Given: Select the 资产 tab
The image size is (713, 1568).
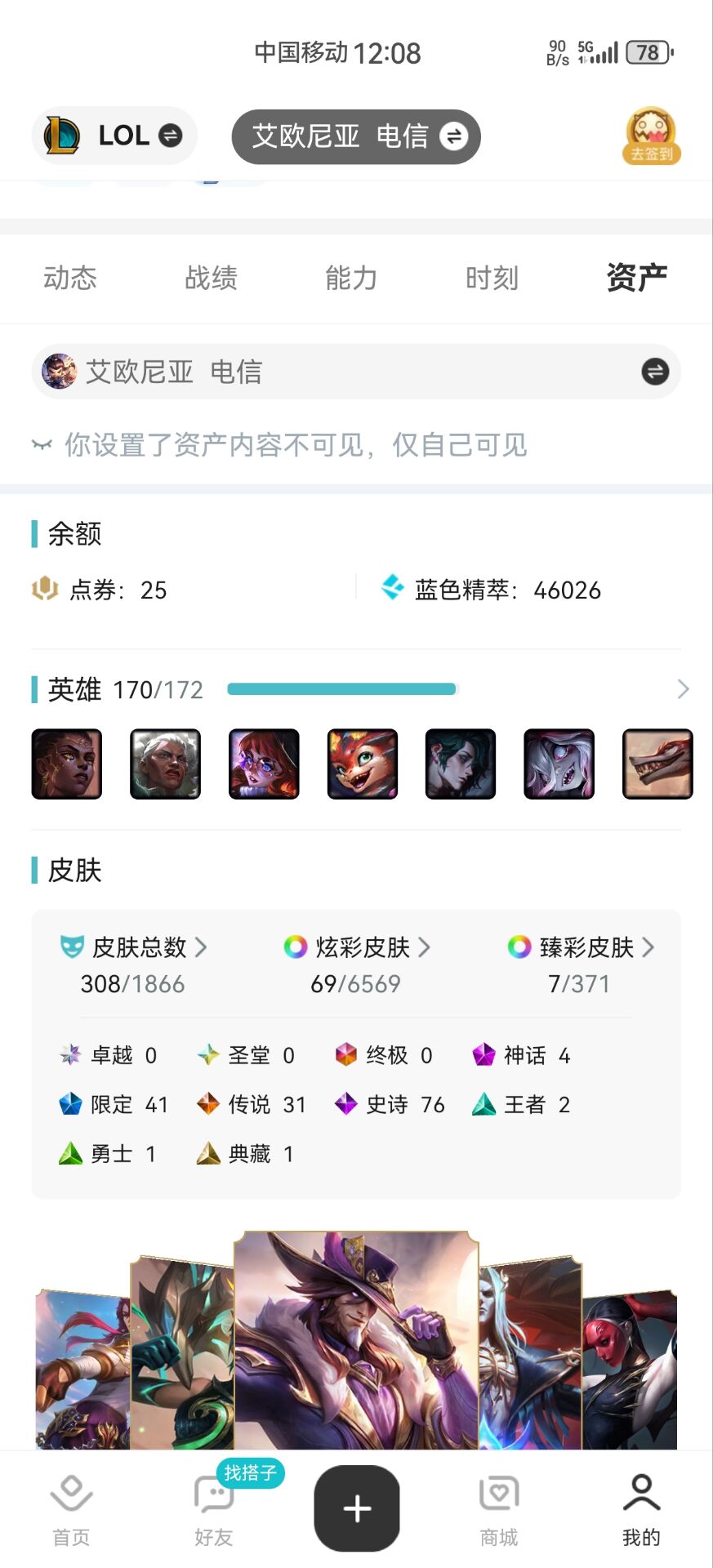Looking at the screenshot, I should tap(636, 278).
